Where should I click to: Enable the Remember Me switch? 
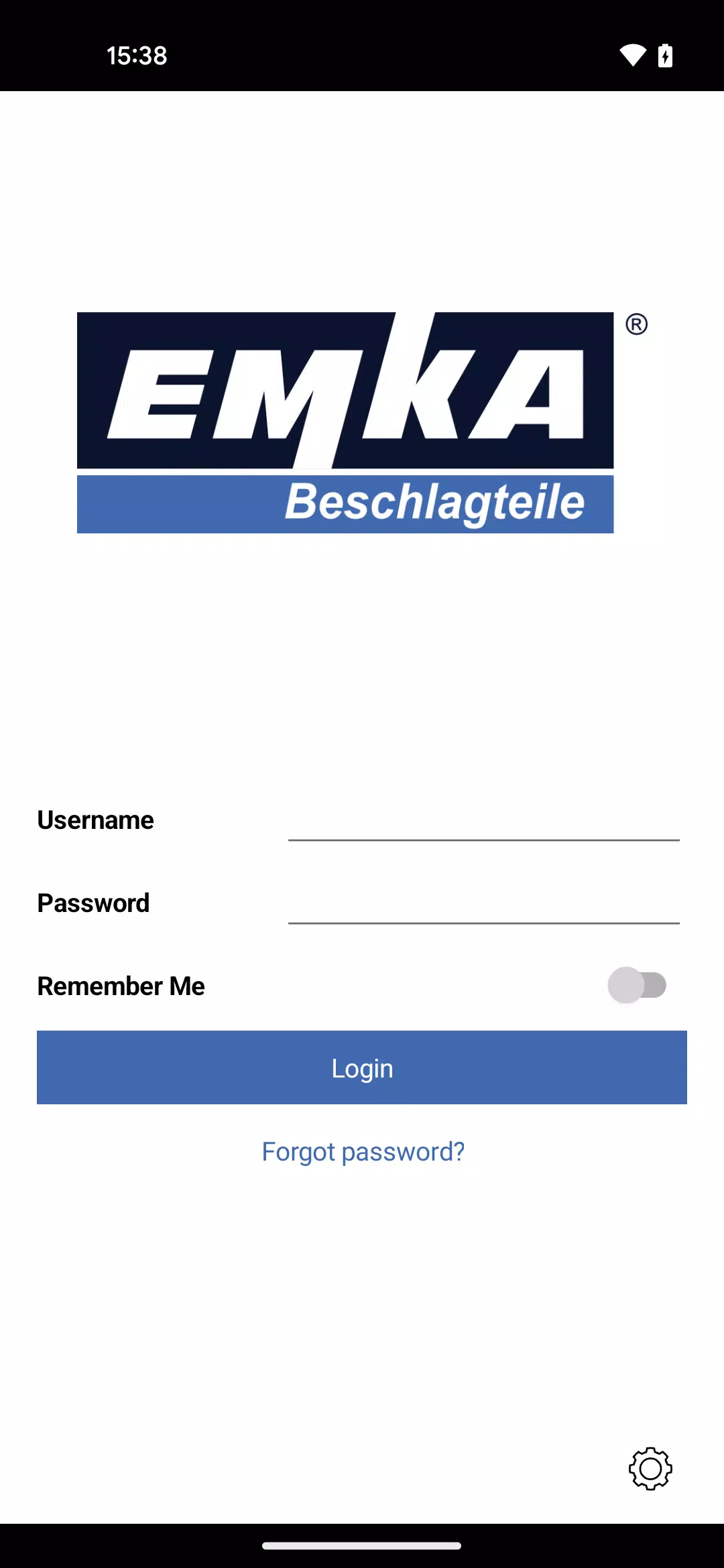tap(637, 985)
